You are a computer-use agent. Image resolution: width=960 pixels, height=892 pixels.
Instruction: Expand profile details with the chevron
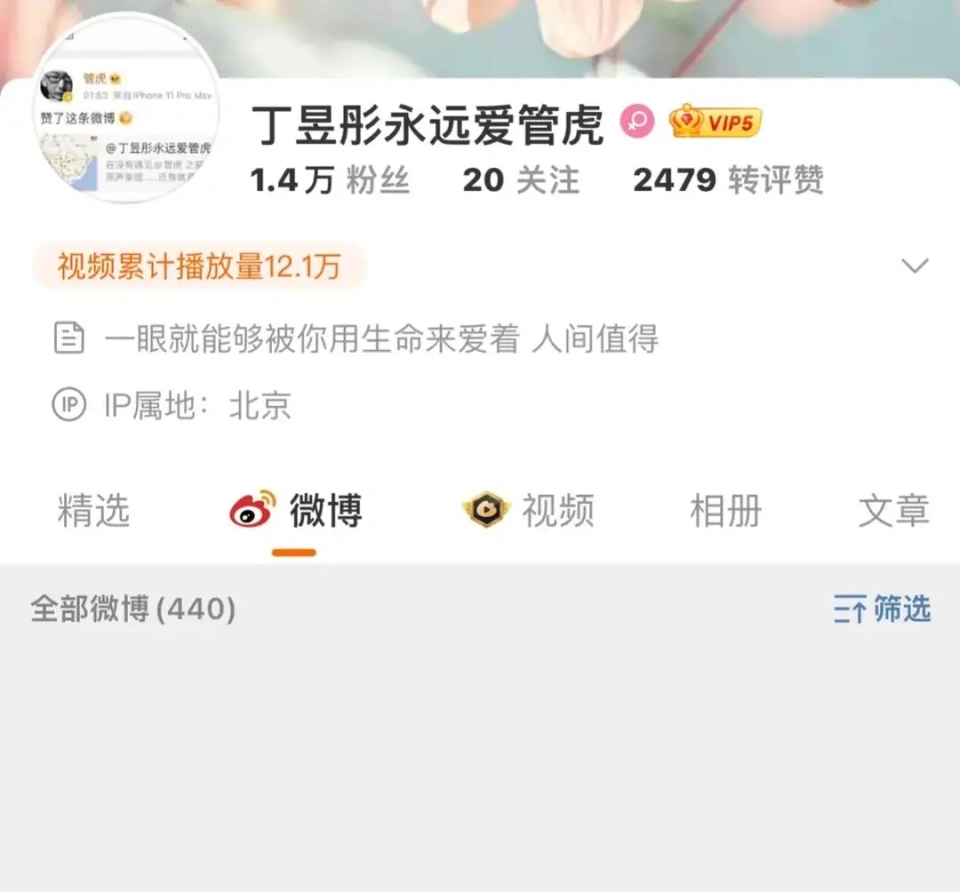click(x=914, y=266)
